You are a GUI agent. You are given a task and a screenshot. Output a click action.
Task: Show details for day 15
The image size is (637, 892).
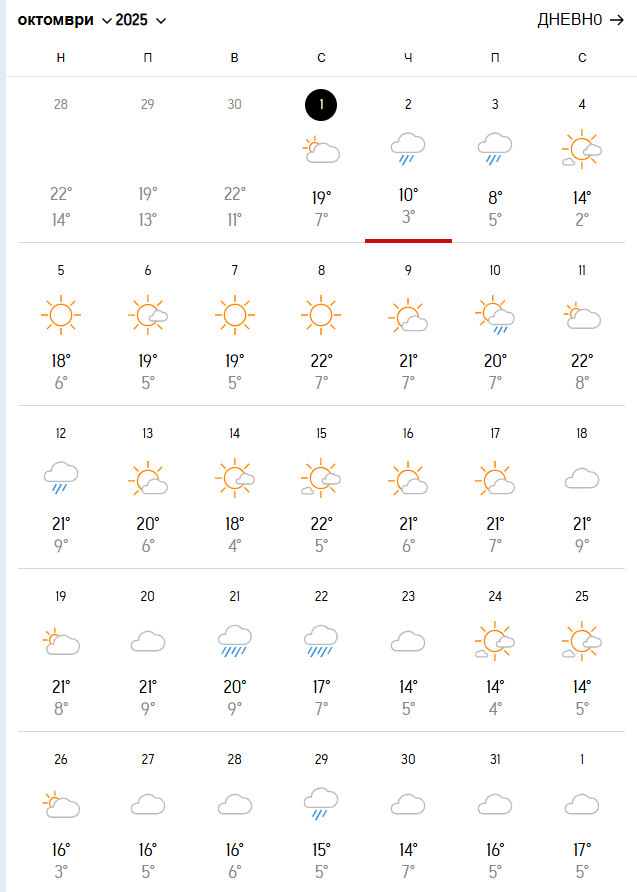321,488
